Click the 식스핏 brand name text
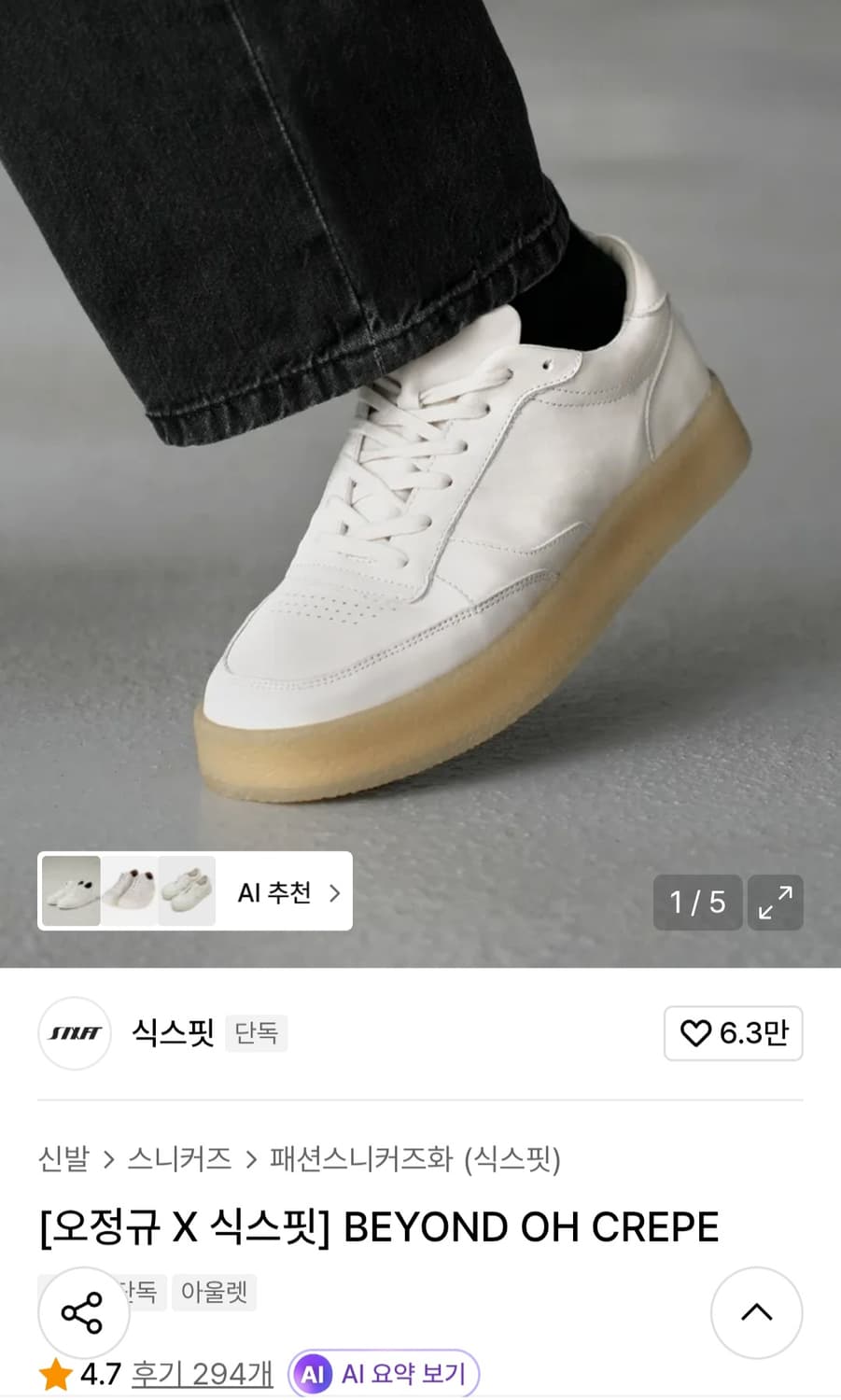 [x=173, y=1032]
